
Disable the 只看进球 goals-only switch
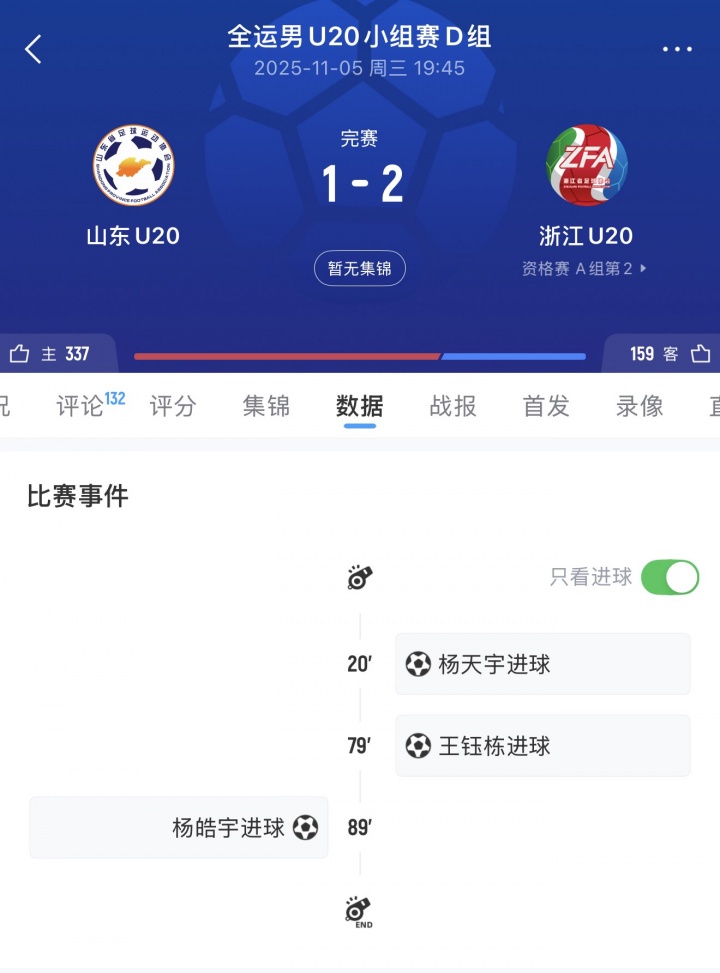(668, 578)
